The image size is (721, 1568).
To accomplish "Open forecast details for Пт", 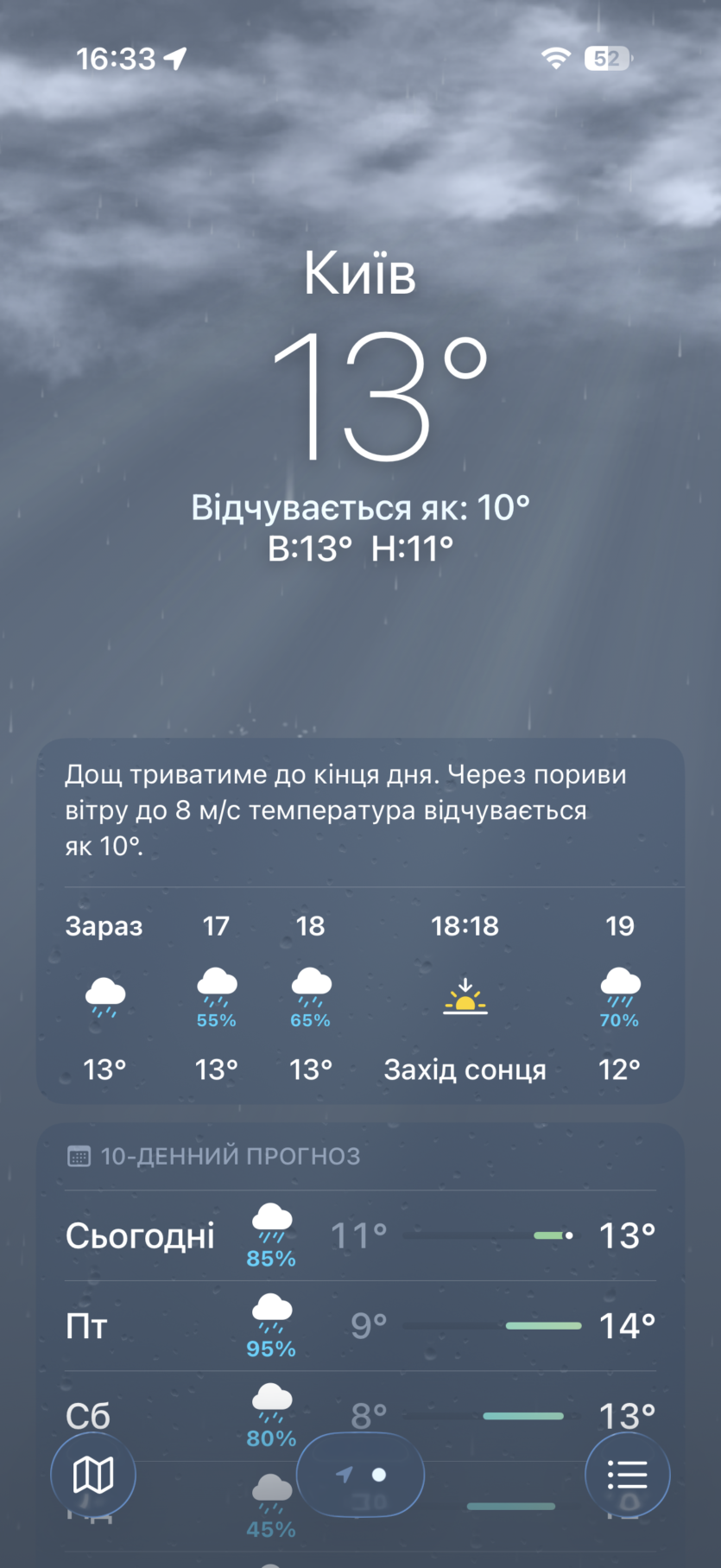I will (x=360, y=1325).
